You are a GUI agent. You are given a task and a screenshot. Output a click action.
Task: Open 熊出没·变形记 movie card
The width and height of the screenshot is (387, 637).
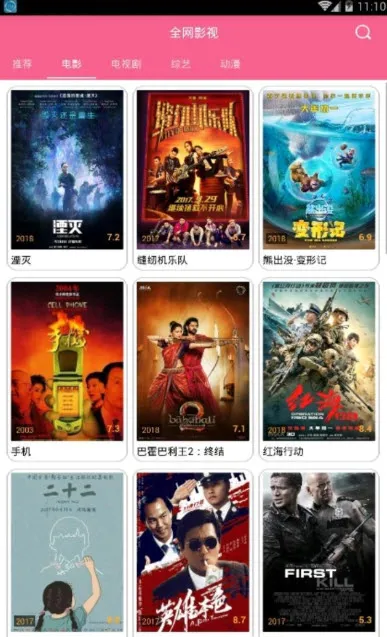coord(319,178)
